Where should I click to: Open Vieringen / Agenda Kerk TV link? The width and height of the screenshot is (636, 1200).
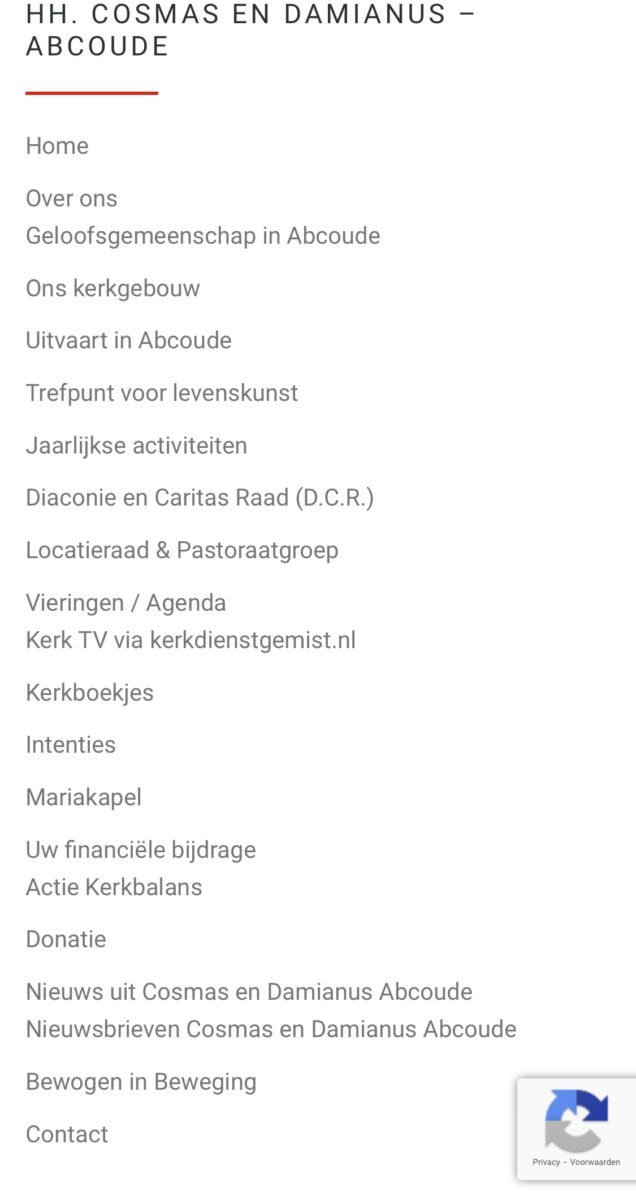(x=190, y=621)
